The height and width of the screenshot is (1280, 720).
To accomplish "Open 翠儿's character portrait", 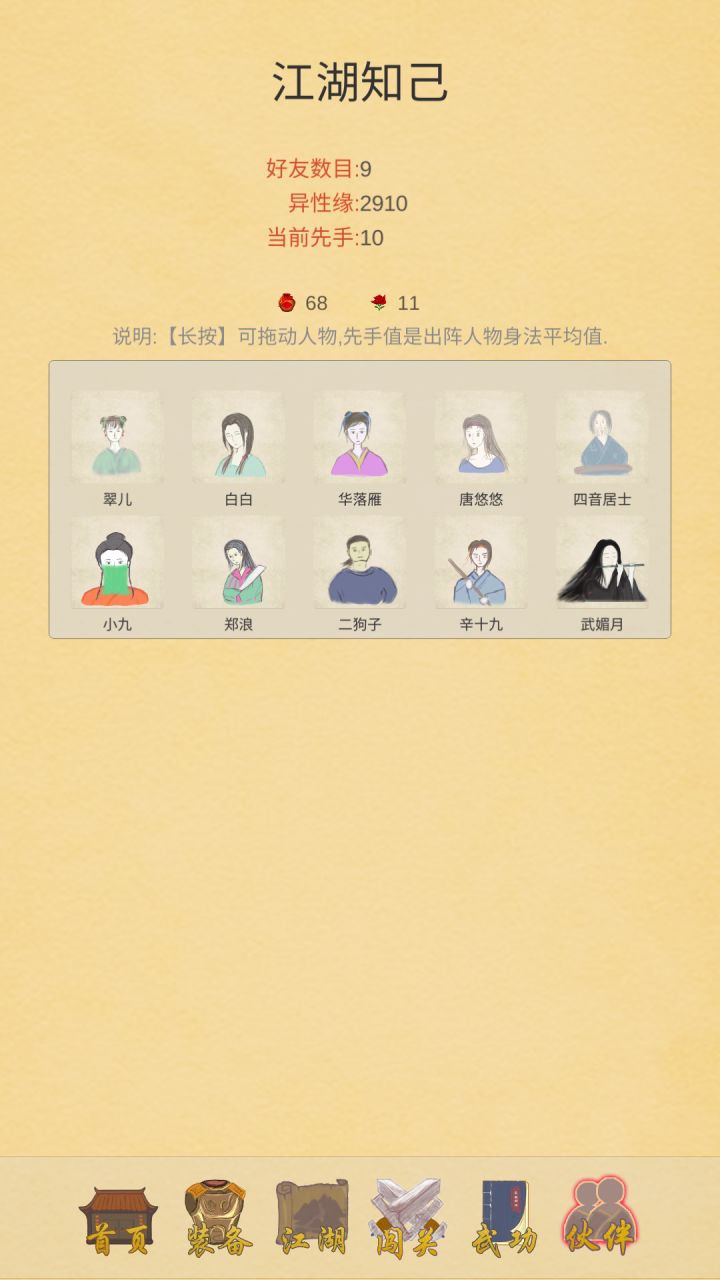I will click(x=118, y=438).
